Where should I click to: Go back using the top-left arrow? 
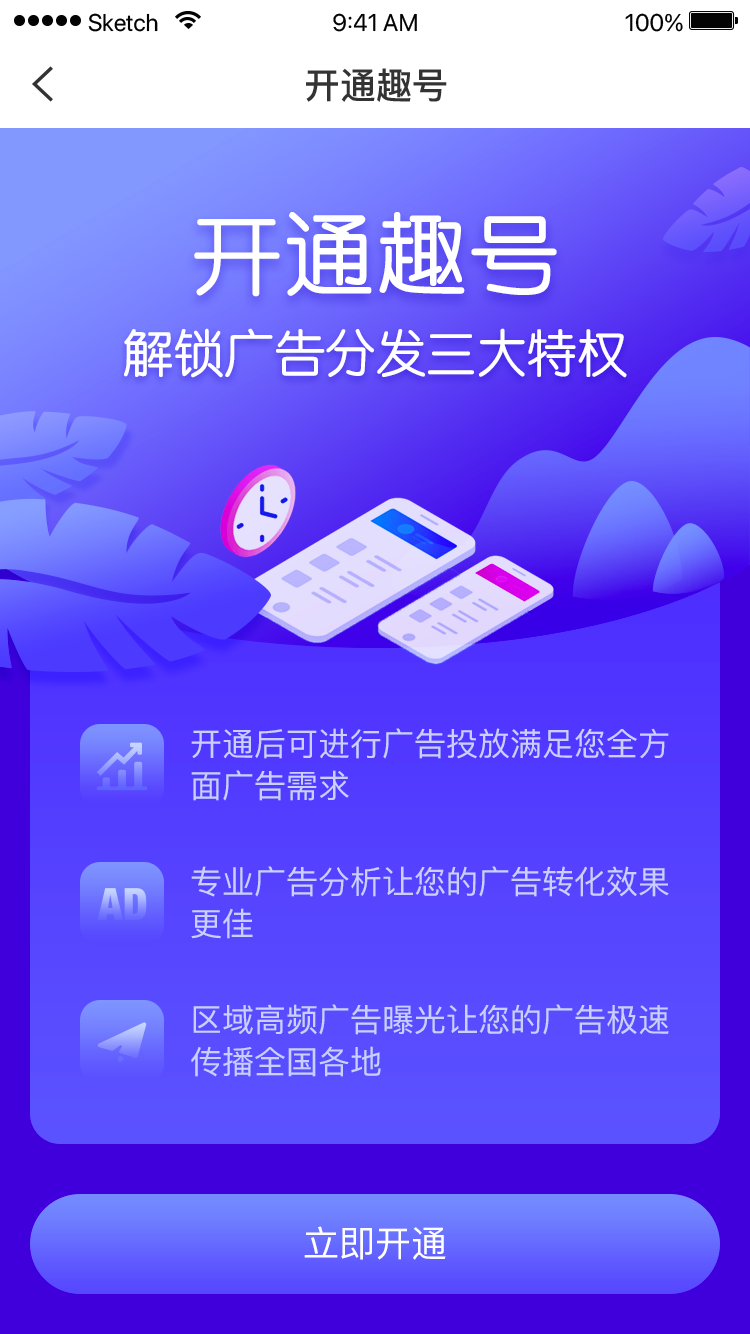point(43,85)
